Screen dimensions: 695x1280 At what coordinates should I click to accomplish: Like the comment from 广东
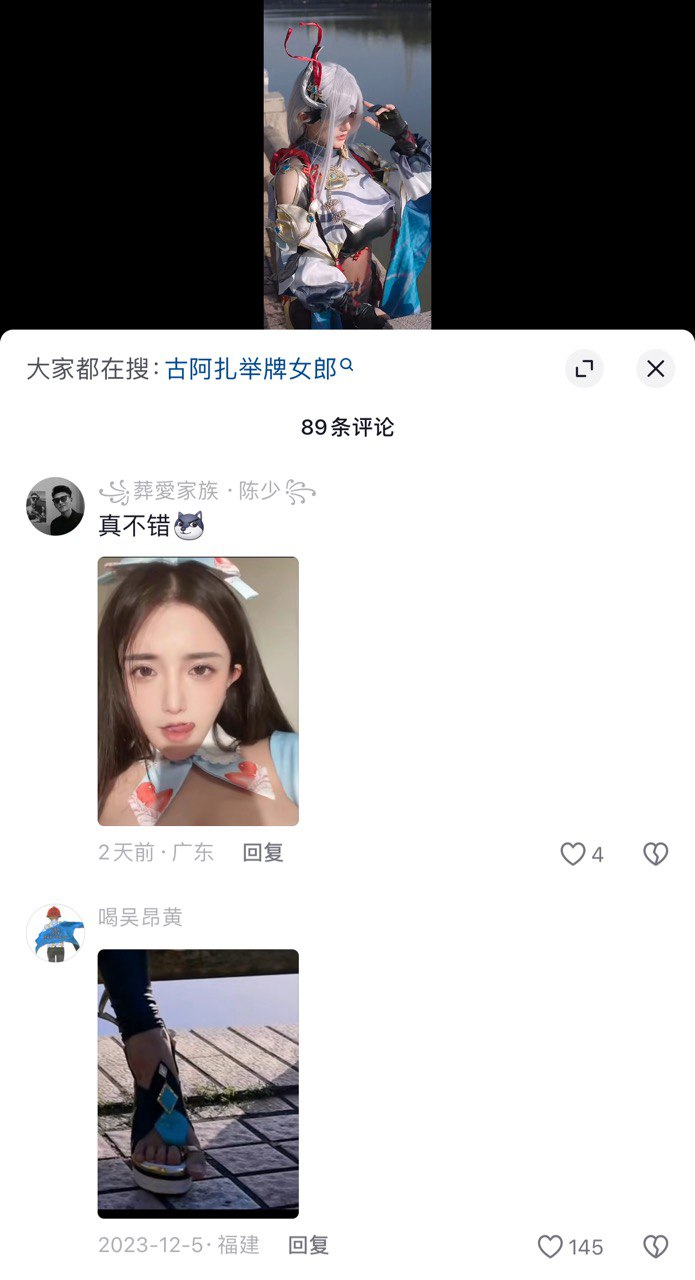[573, 854]
